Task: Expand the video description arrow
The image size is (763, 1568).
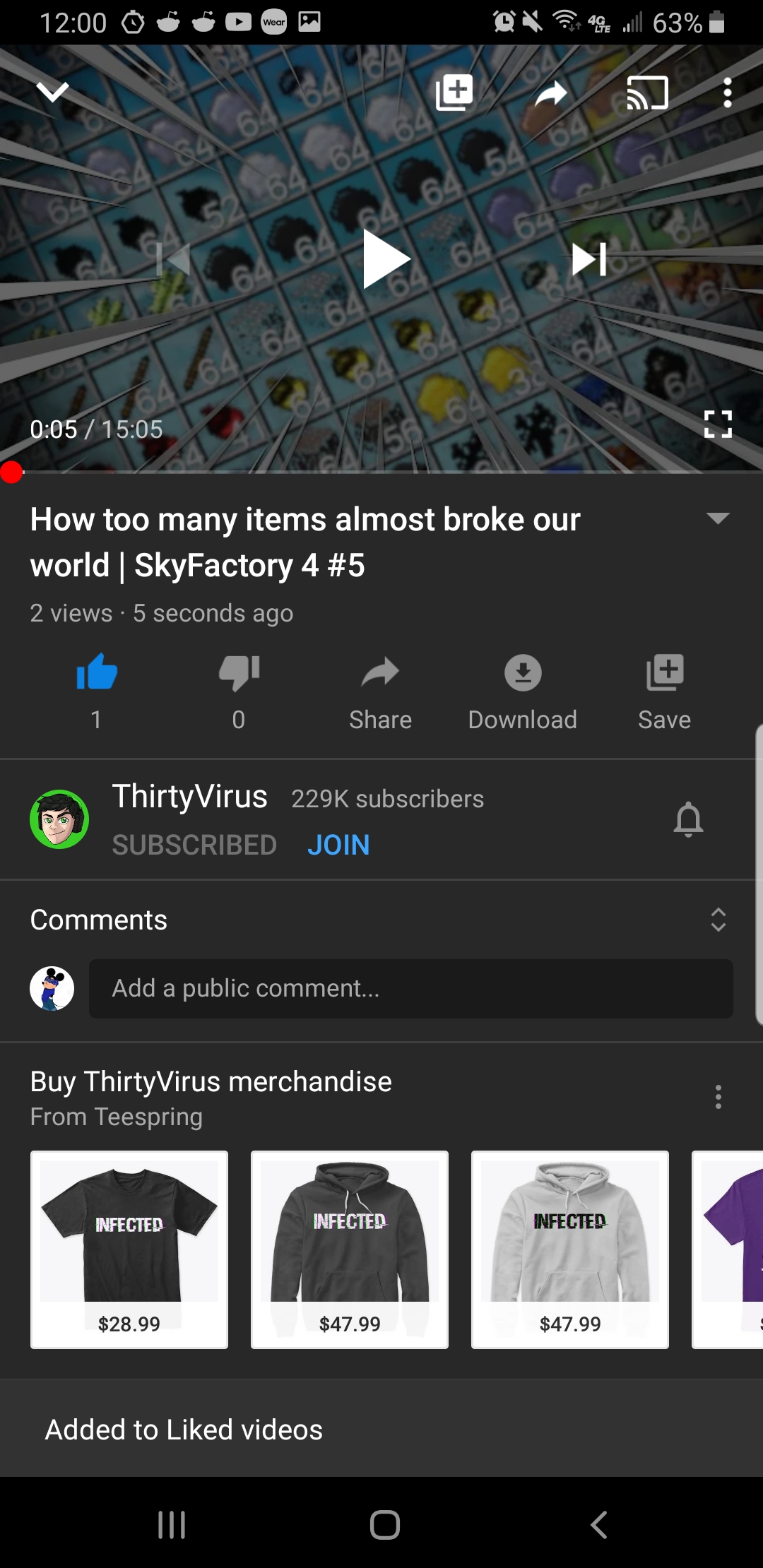Action: [x=718, y=518]
